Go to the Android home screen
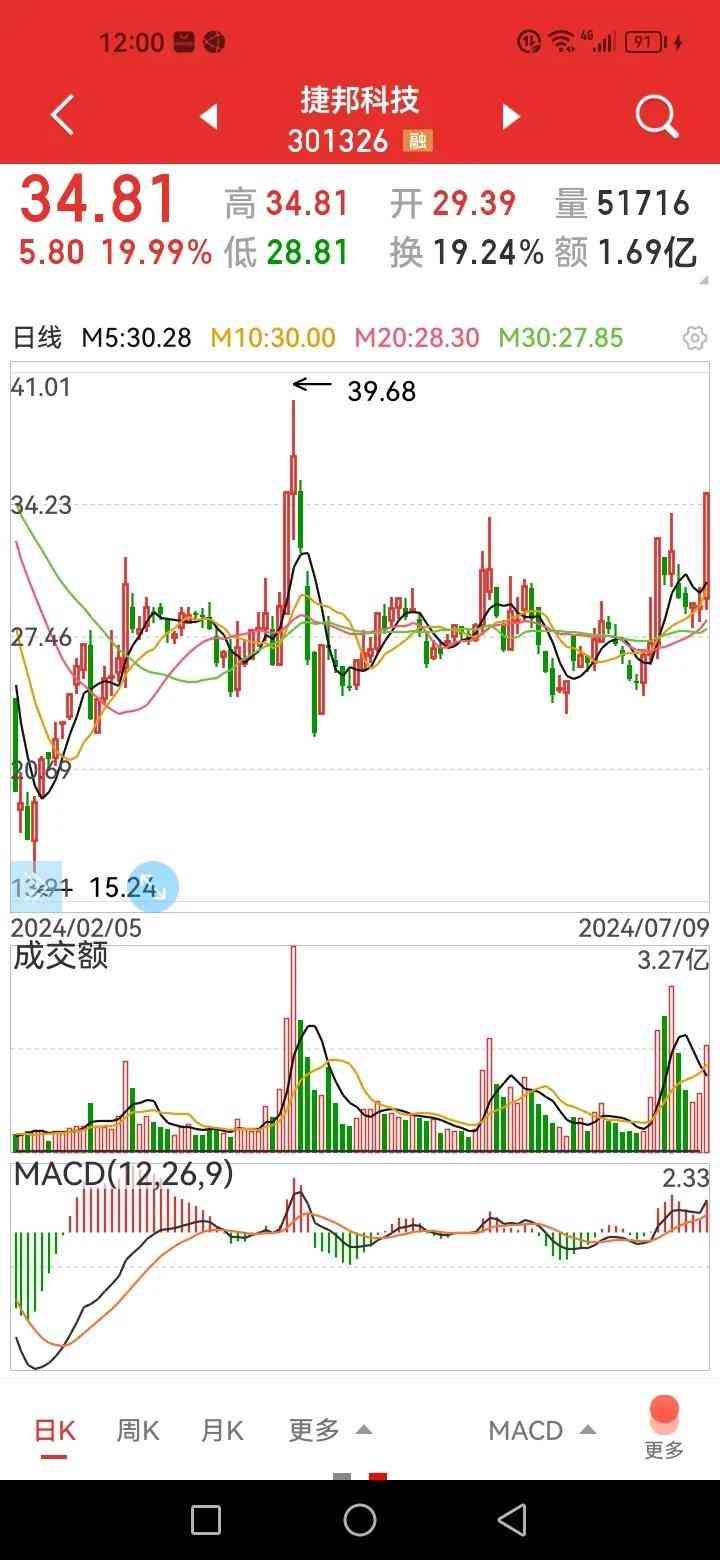720x1560 pixels. (x=360, y=1520)
